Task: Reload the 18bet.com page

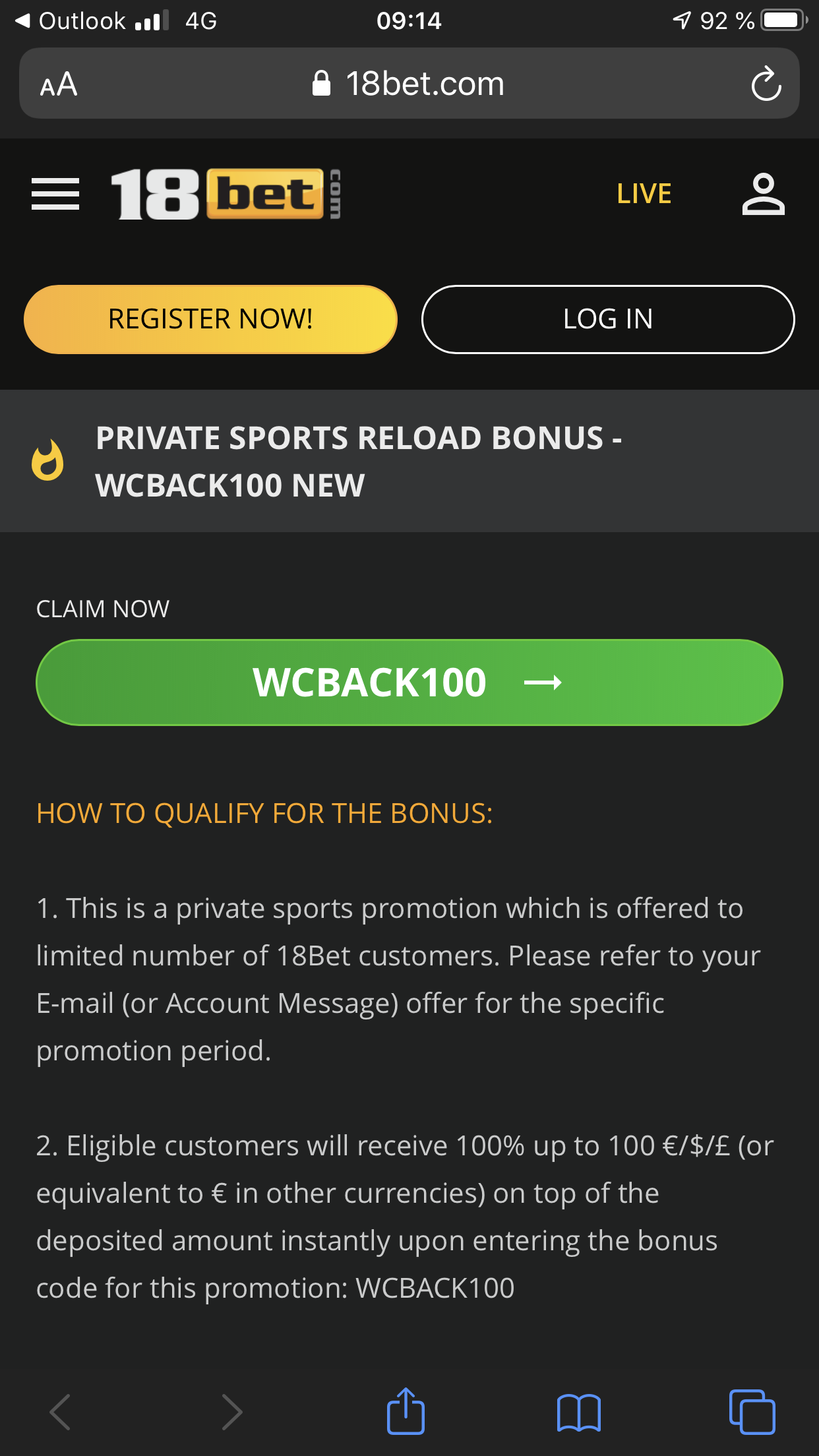Action: tap(766, 84)
